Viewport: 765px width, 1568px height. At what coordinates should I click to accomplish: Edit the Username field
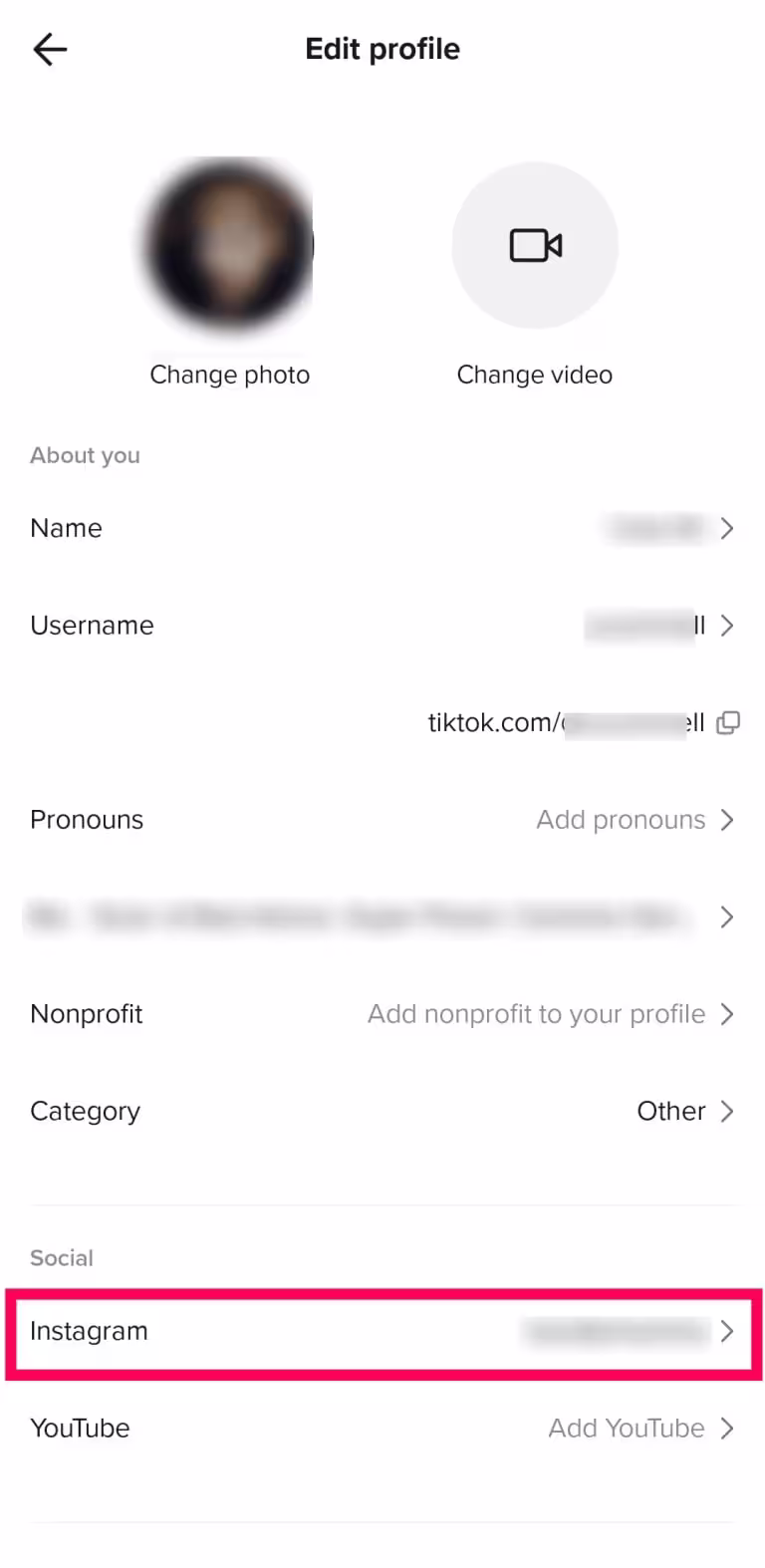tap(382, 626)
